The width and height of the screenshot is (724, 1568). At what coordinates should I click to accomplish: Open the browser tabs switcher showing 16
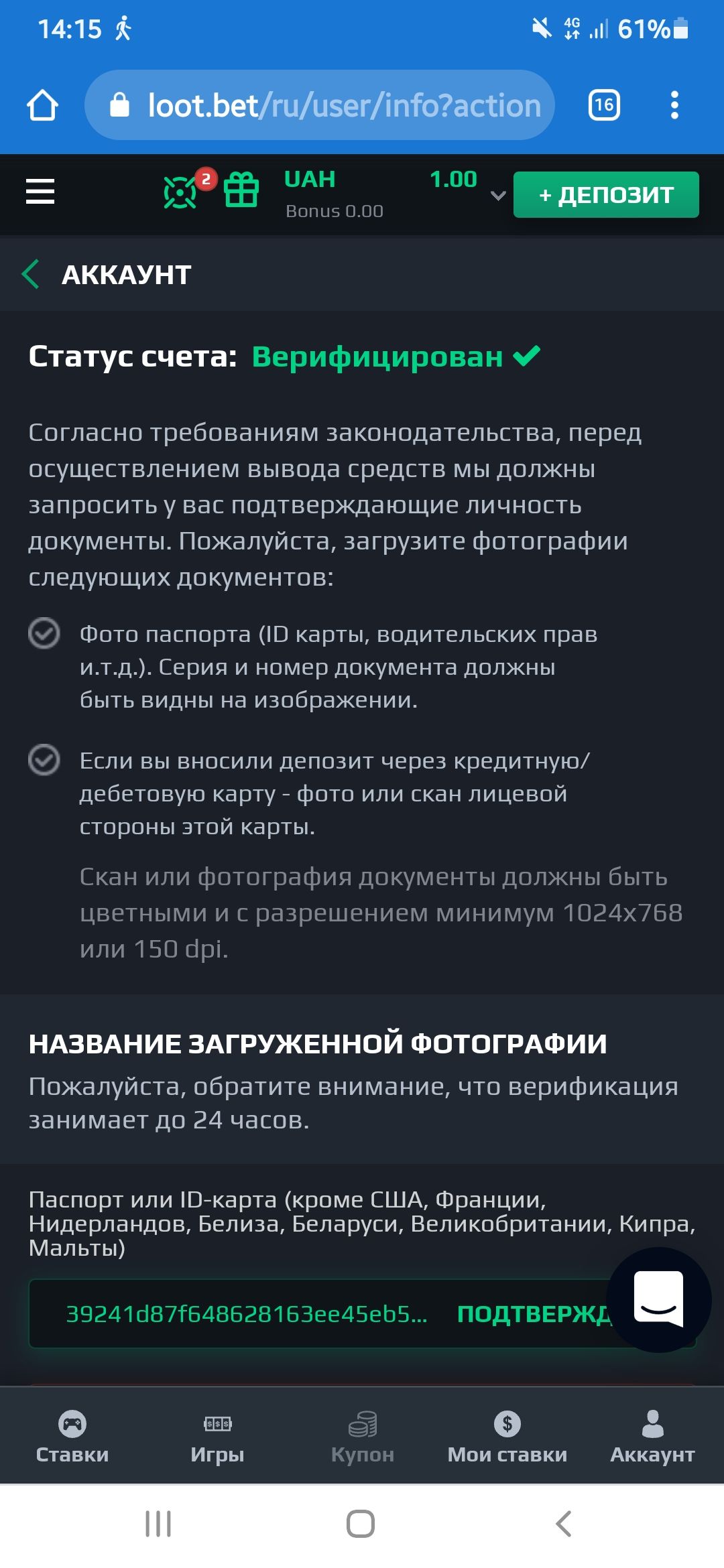pyautogui.click(x=604, y=105)
